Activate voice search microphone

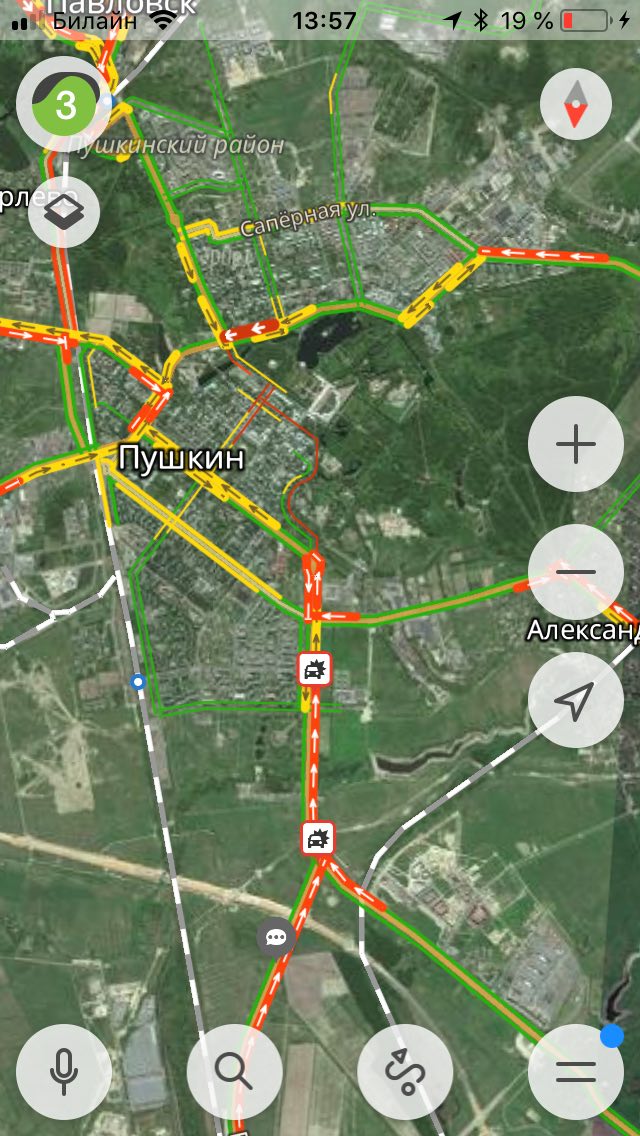(x=64, y=1071)
